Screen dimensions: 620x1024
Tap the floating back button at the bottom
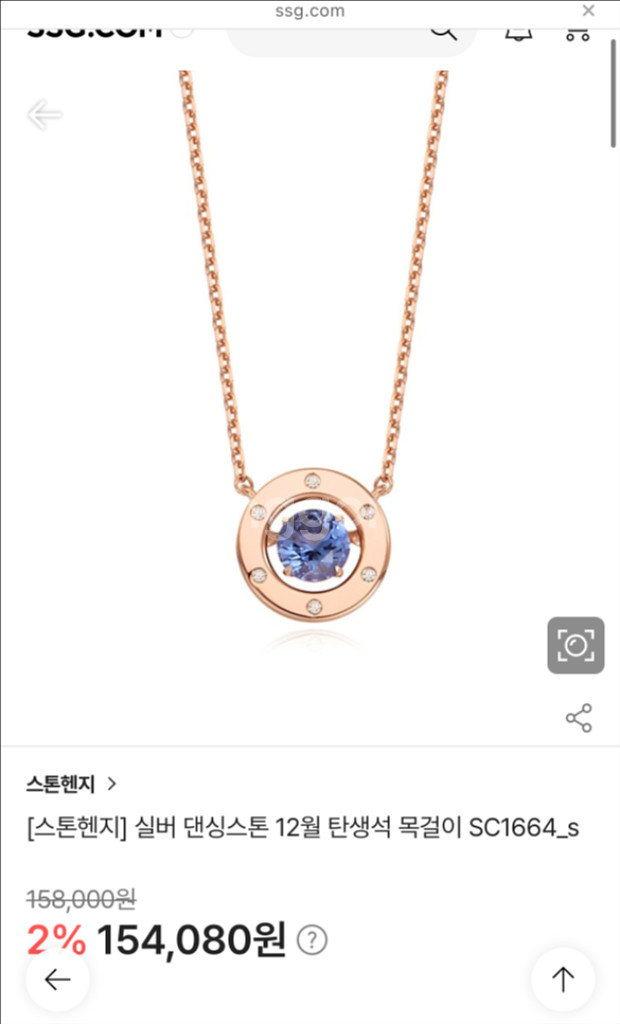click(57, 979)
